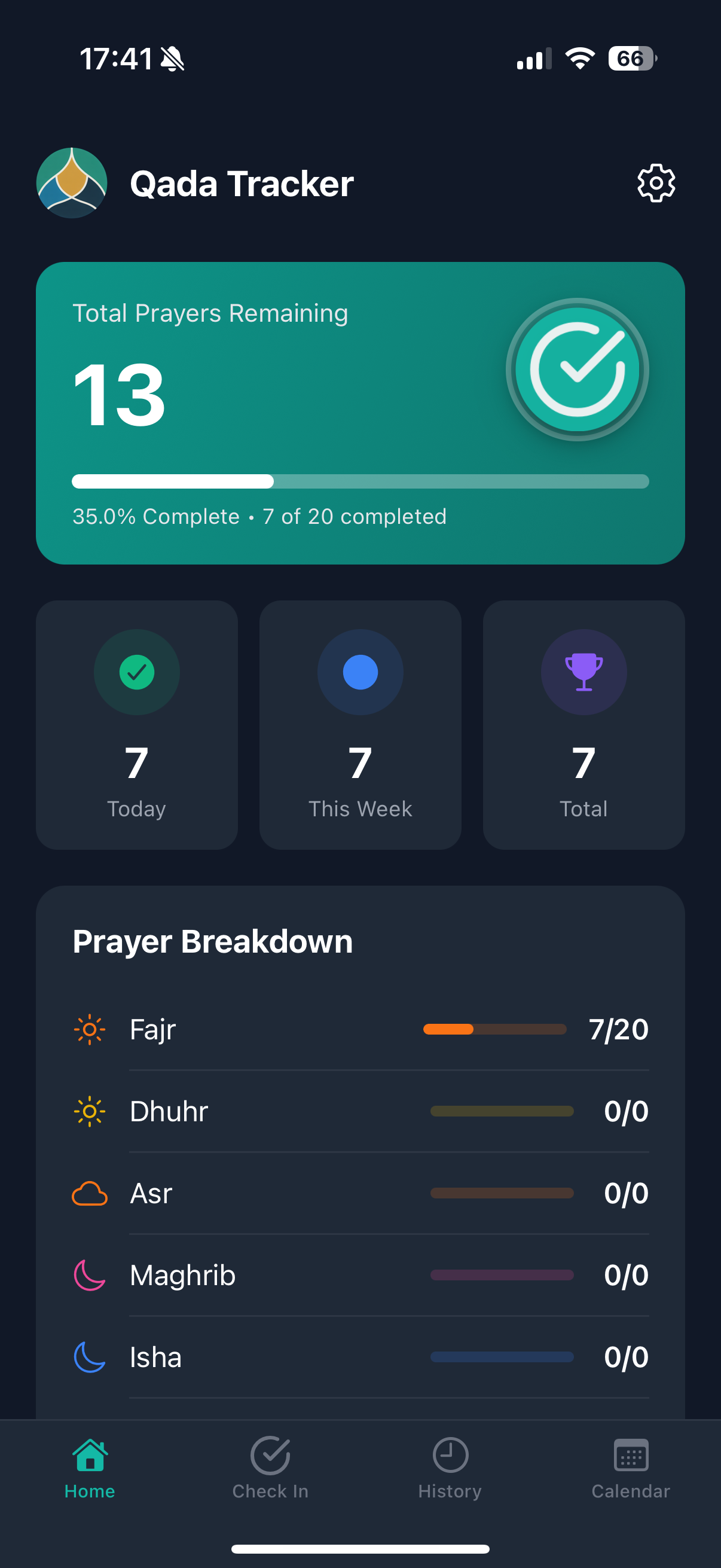The width and height of the screenshot is (721, 1568).
Task: Tap the Fajr progress bar
Action: (494, 1029)
